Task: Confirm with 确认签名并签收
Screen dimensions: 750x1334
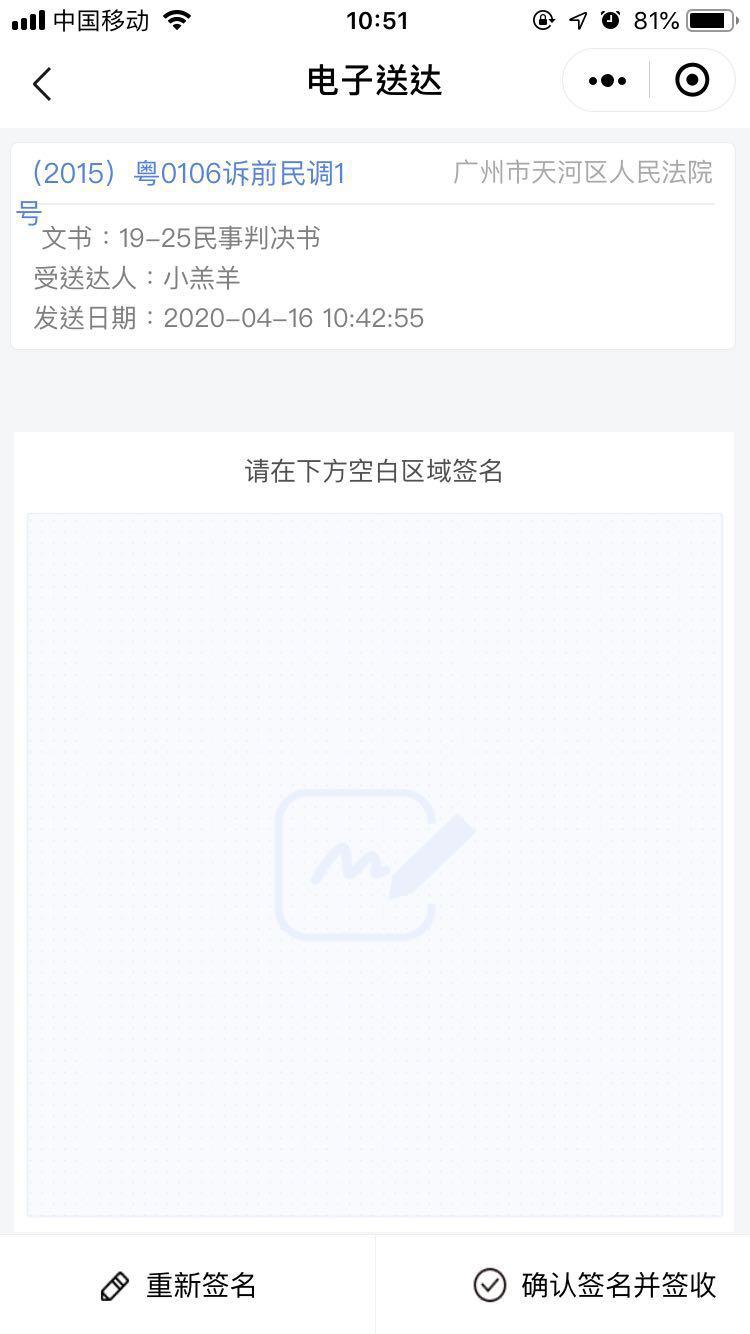Action: point(595,1285)
